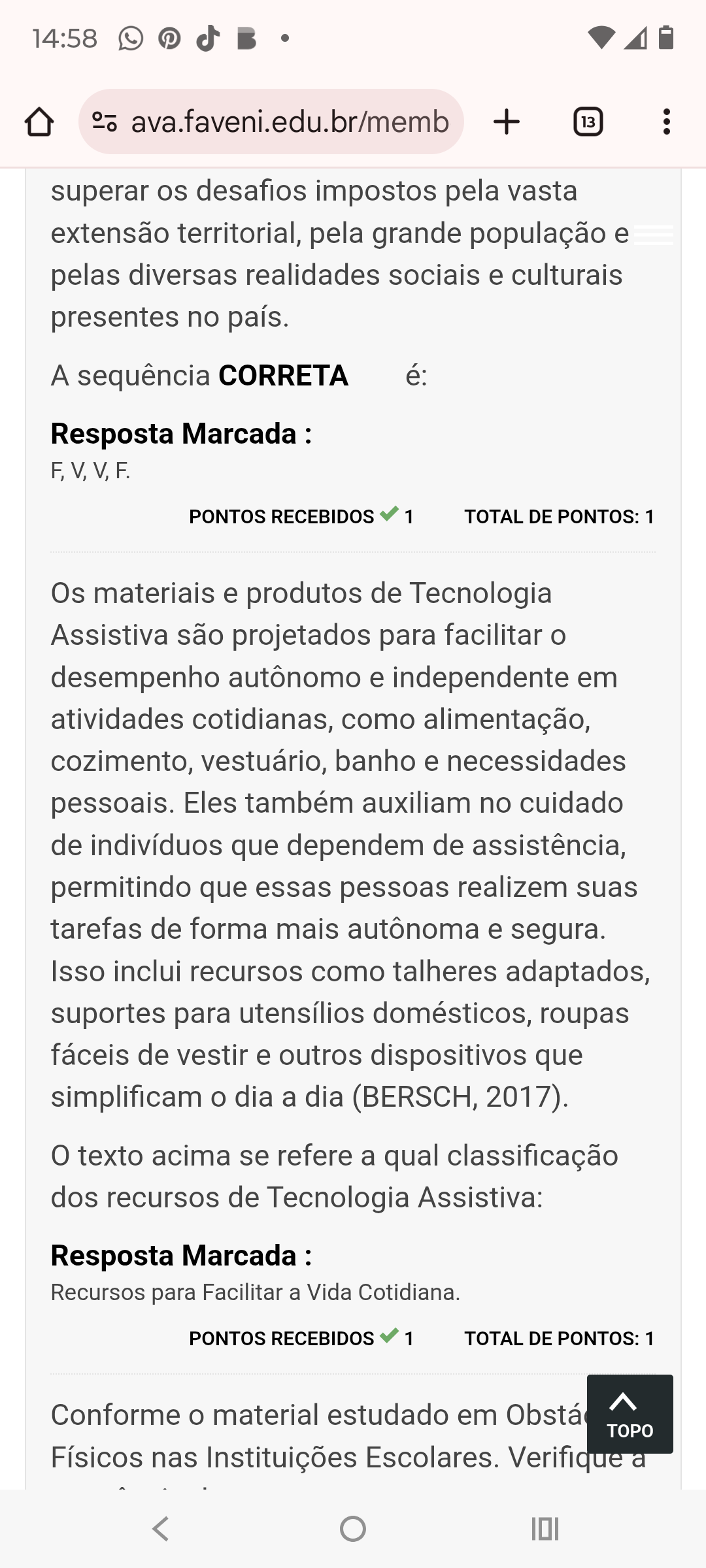Viewport: 706px width, 1568px height.
Task: Open the tab switcher showing 13 tabs
Action: coord(588,122)
